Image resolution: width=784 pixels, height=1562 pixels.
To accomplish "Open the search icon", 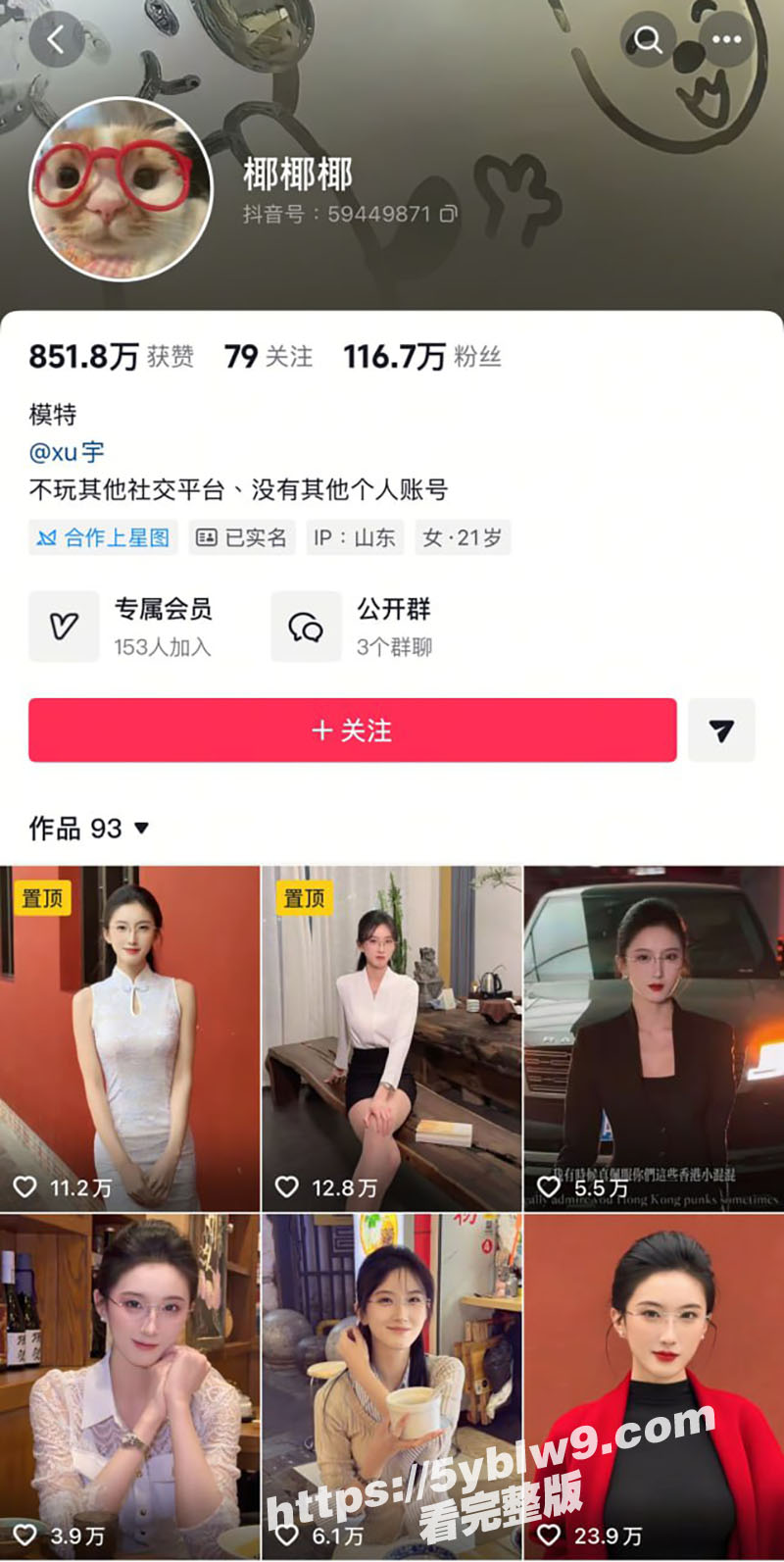I will pyautogui.click(x=647, y=41).
